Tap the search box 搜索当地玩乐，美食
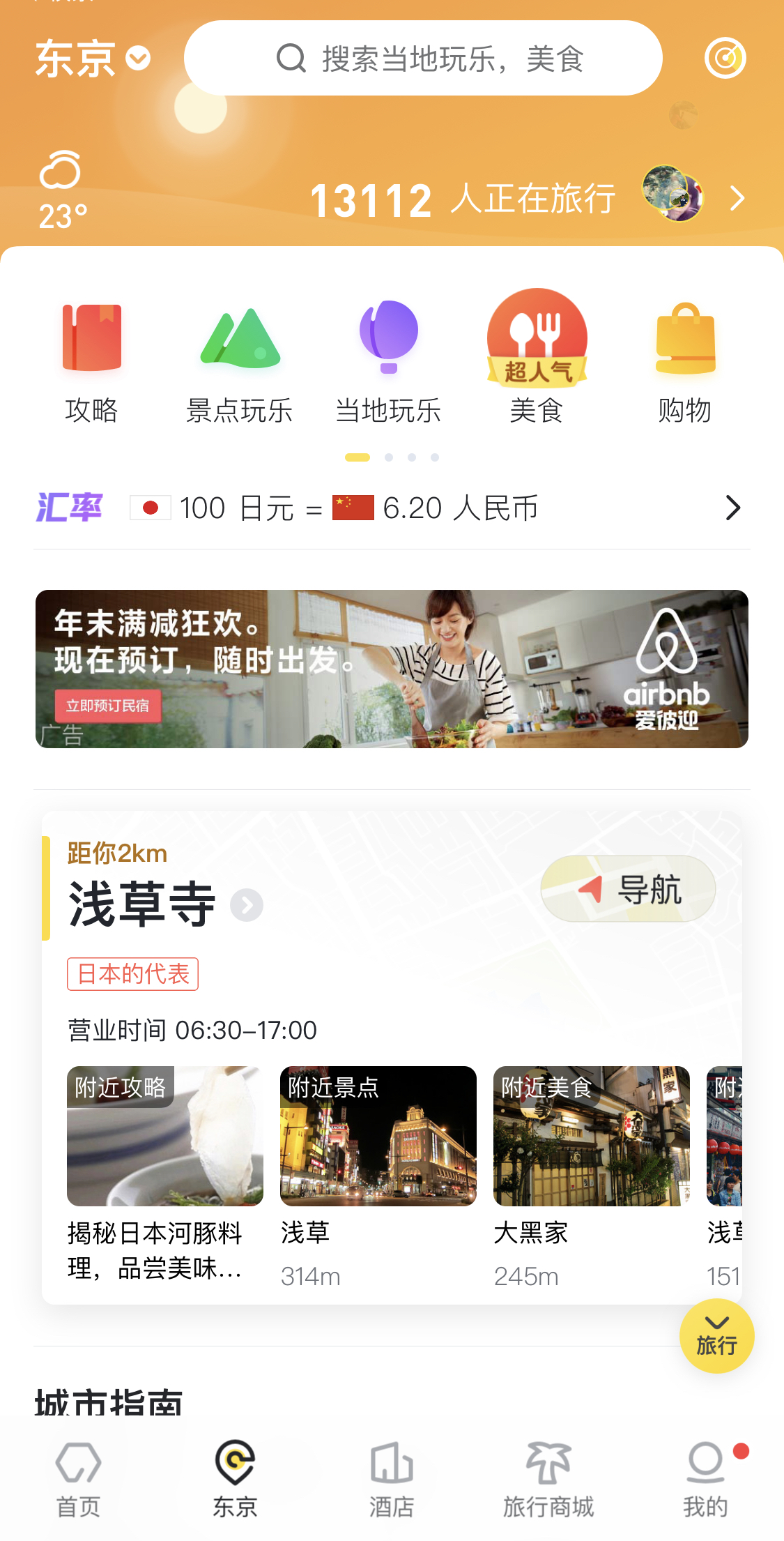The width and height of the screenshot is (784, 1541). pyautogui.click(x=423, y=59)
